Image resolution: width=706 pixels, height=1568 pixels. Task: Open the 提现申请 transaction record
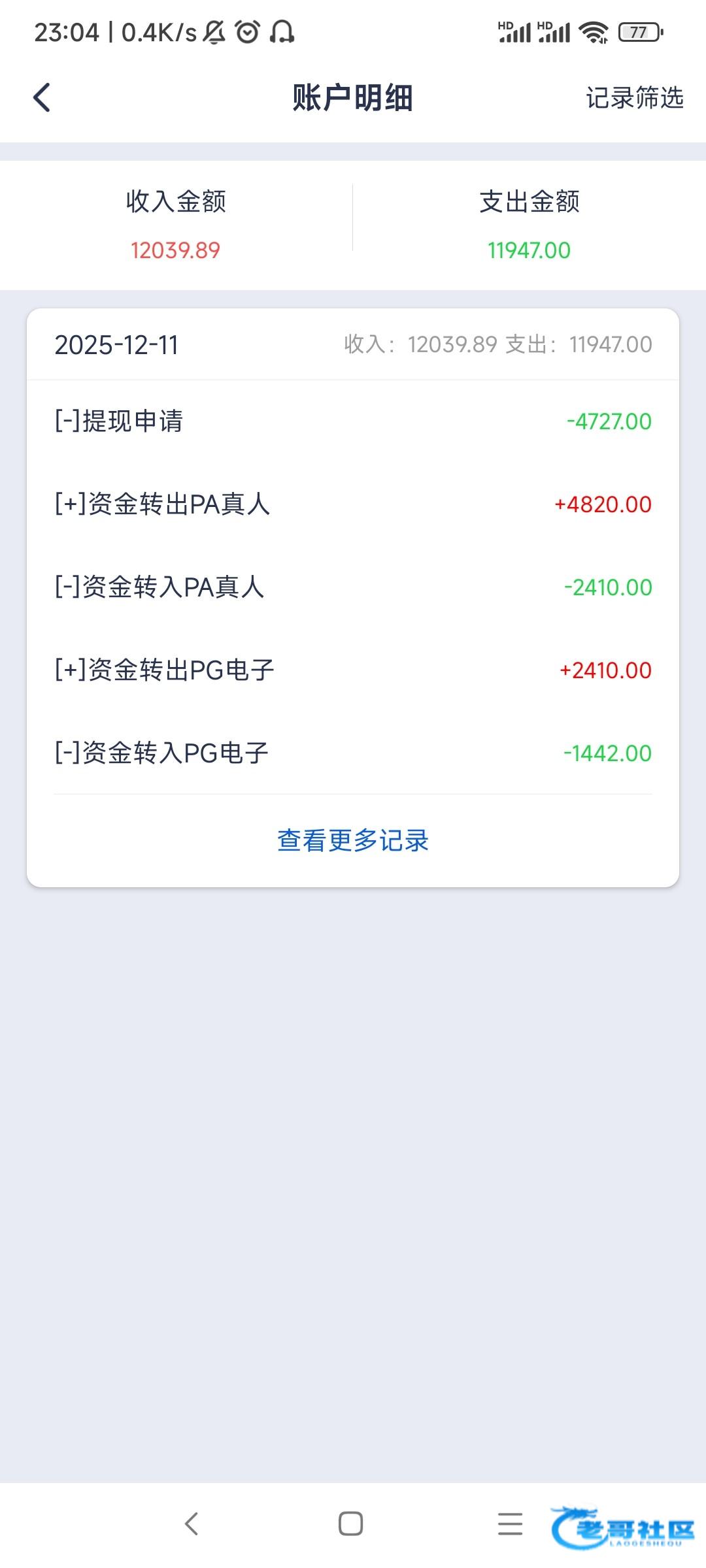click(353, 421)
